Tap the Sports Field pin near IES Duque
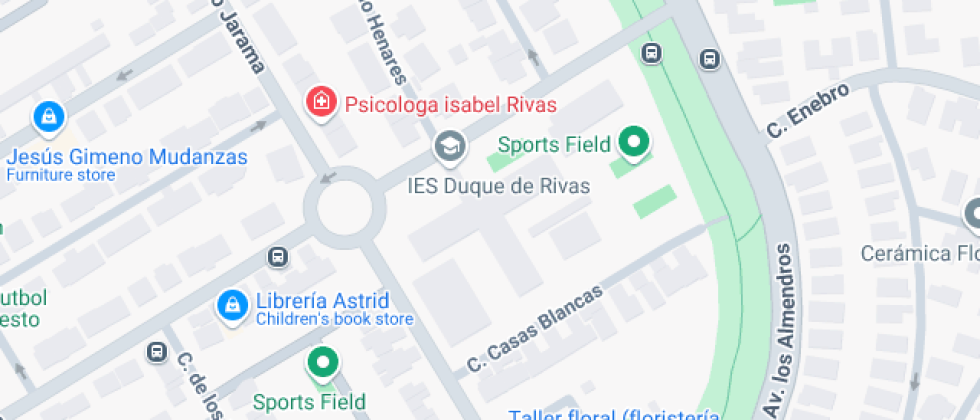The width and height of the screenshot is (980, 420). tap(632, 142)
